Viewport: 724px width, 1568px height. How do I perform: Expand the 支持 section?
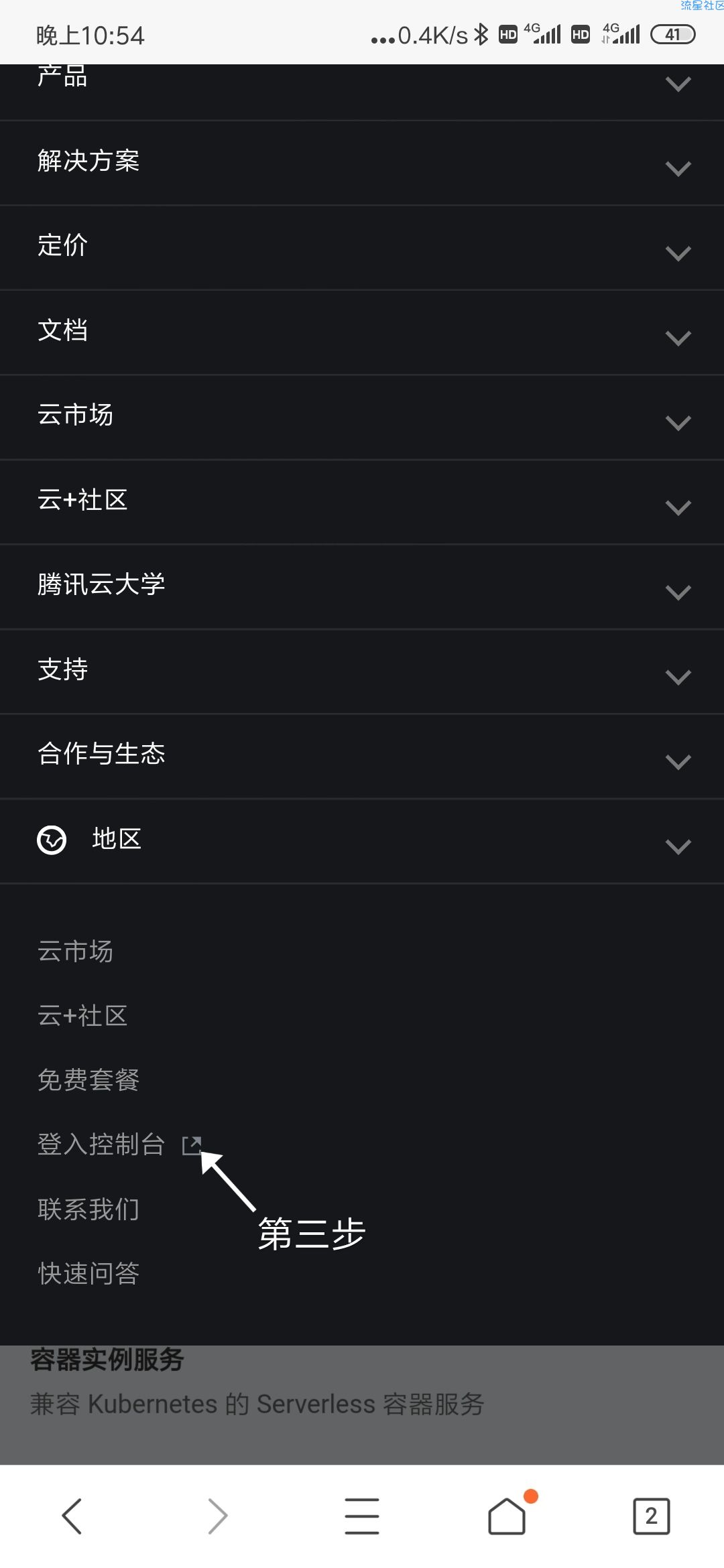pos(362,671)
